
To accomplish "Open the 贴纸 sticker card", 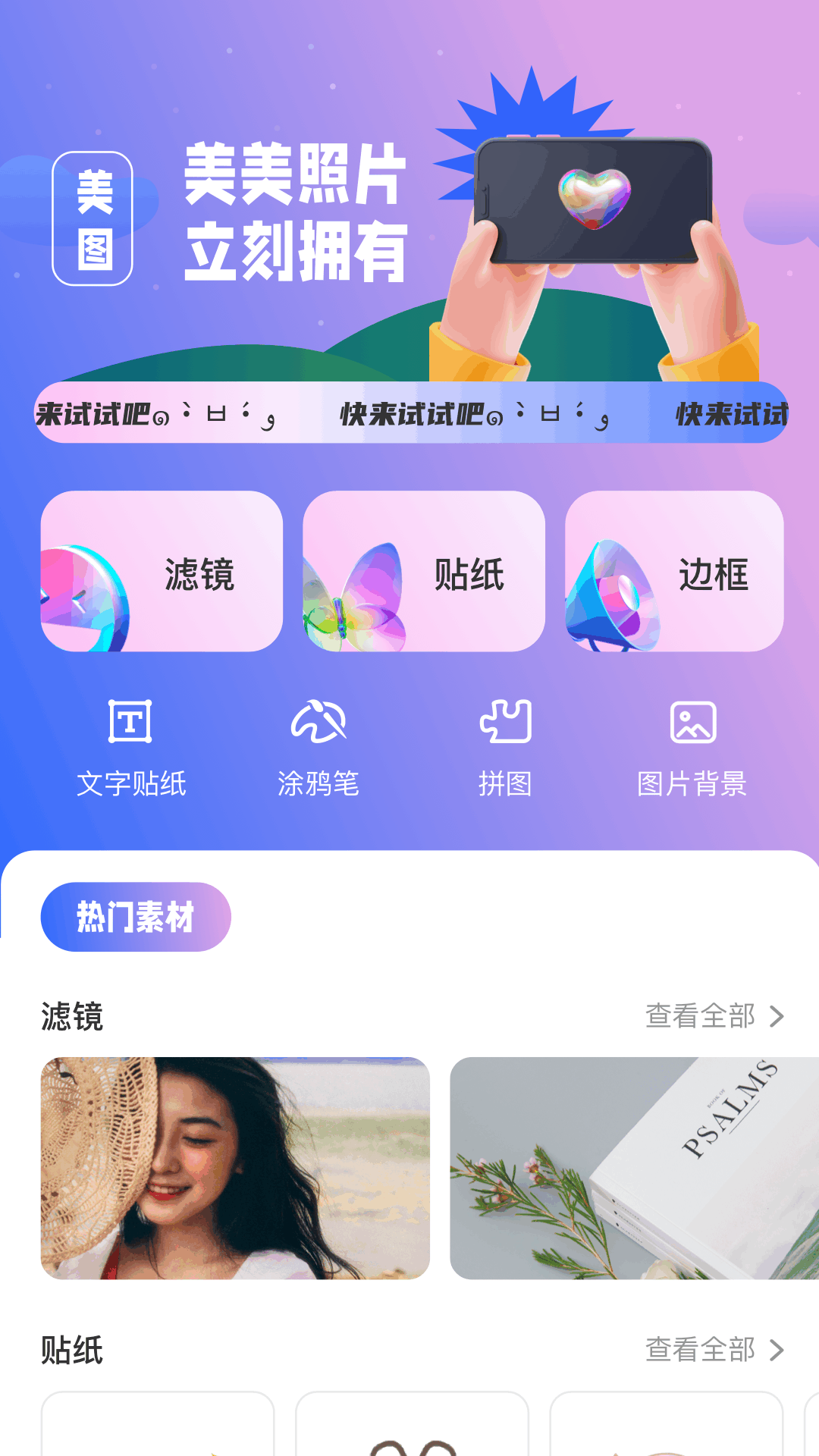I will coord(423,572).
